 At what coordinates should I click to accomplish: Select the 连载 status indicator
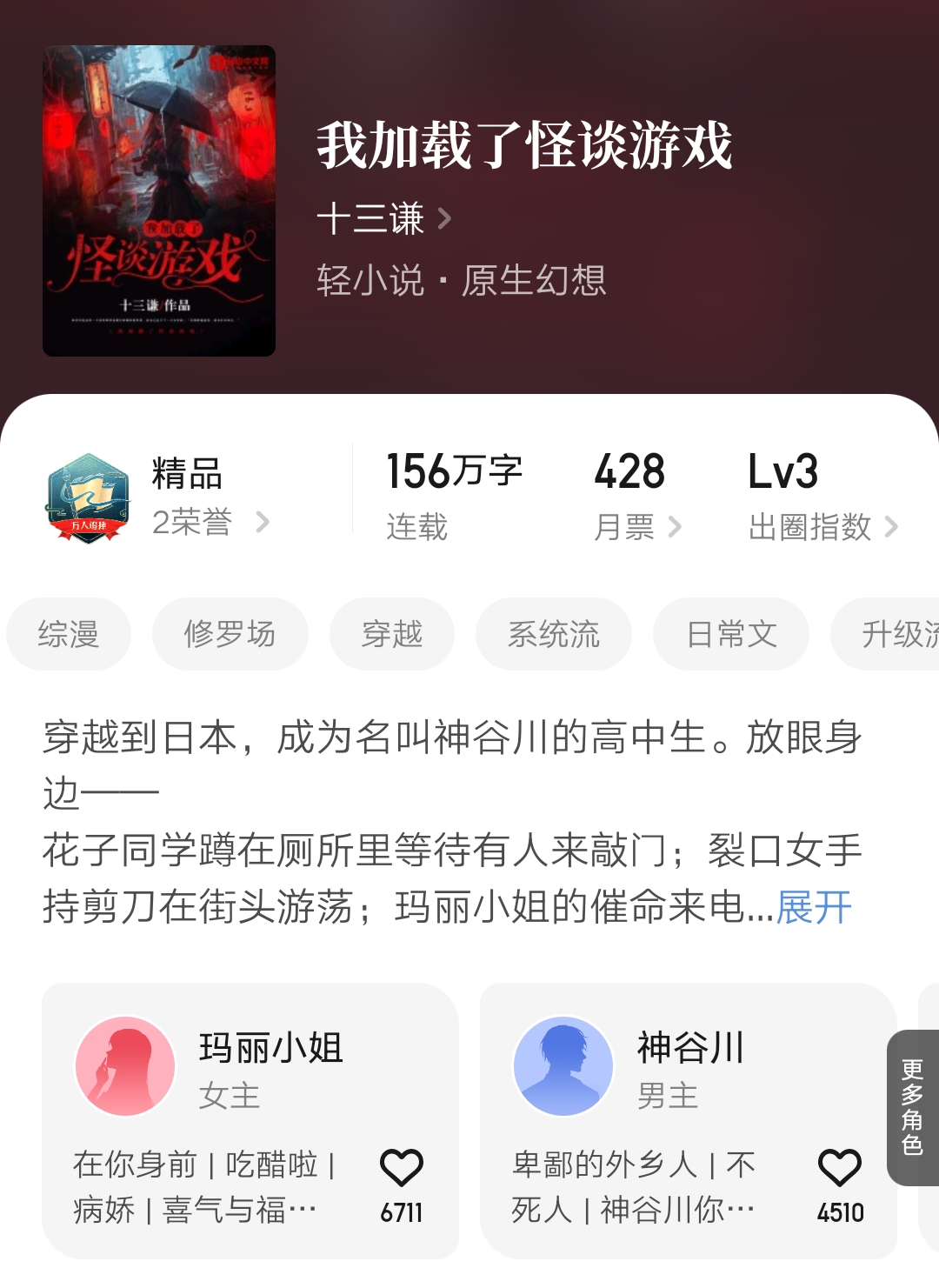coord(417,527)
